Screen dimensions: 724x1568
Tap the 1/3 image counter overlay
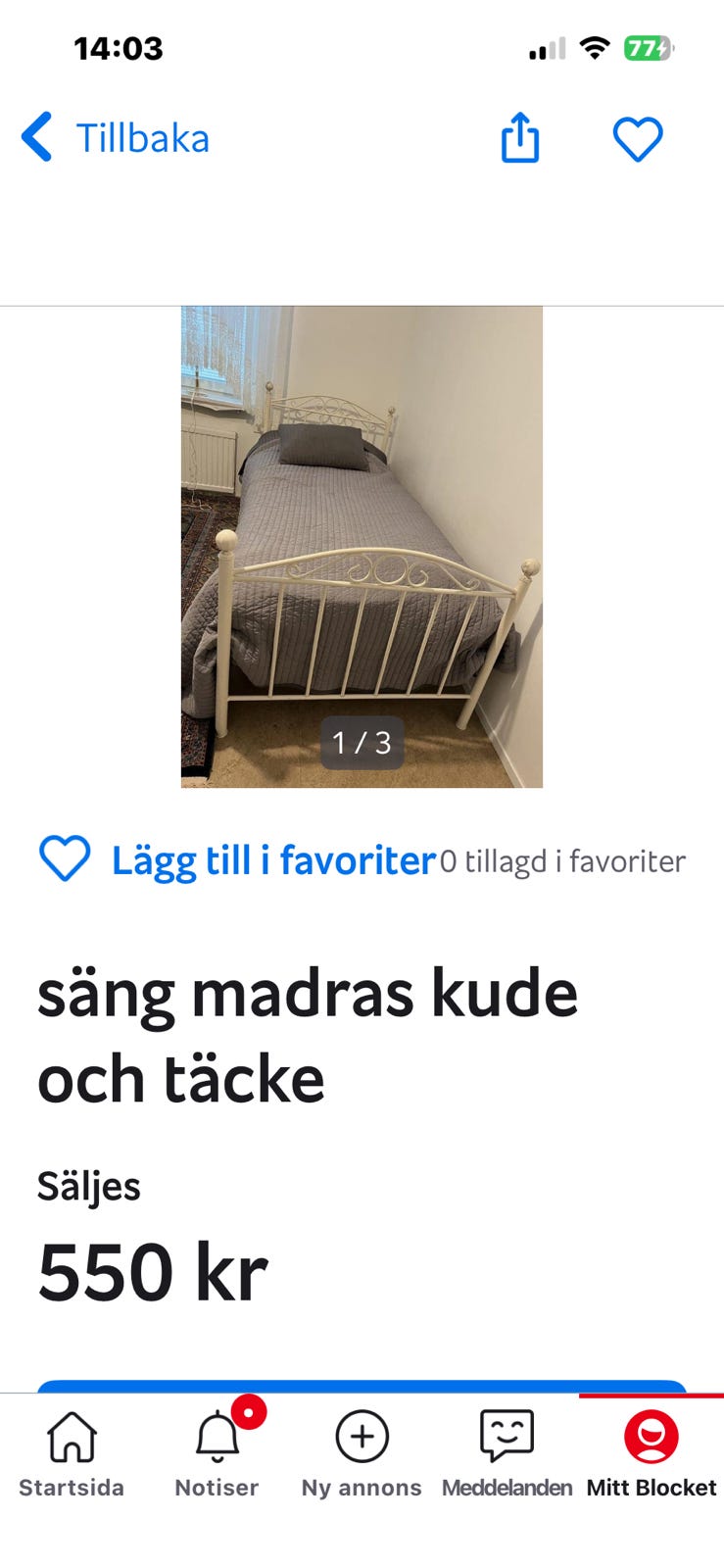click(x=362, y=743)
